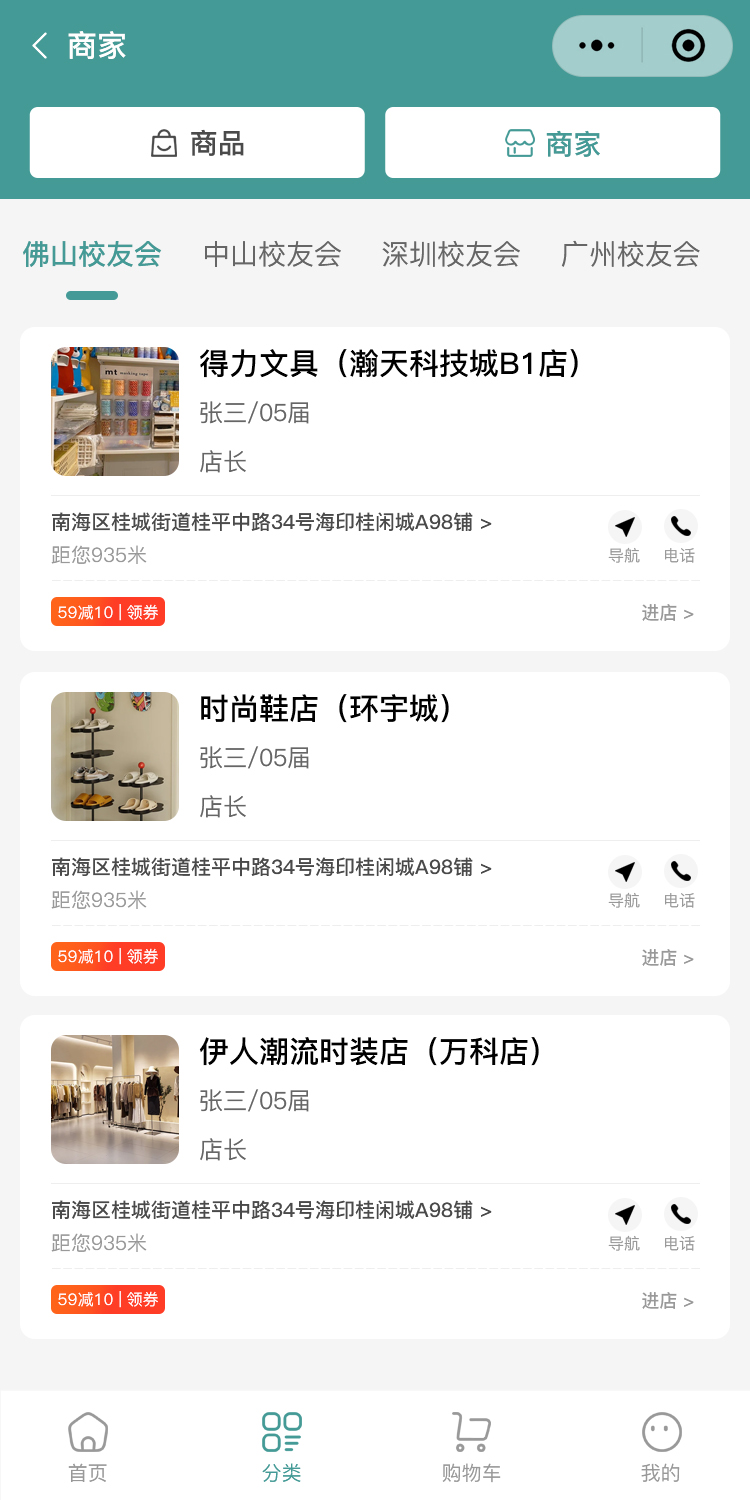Navigate to 得力文具 store
This screenshot has height=1500, width=750.
tap(625, 535)
